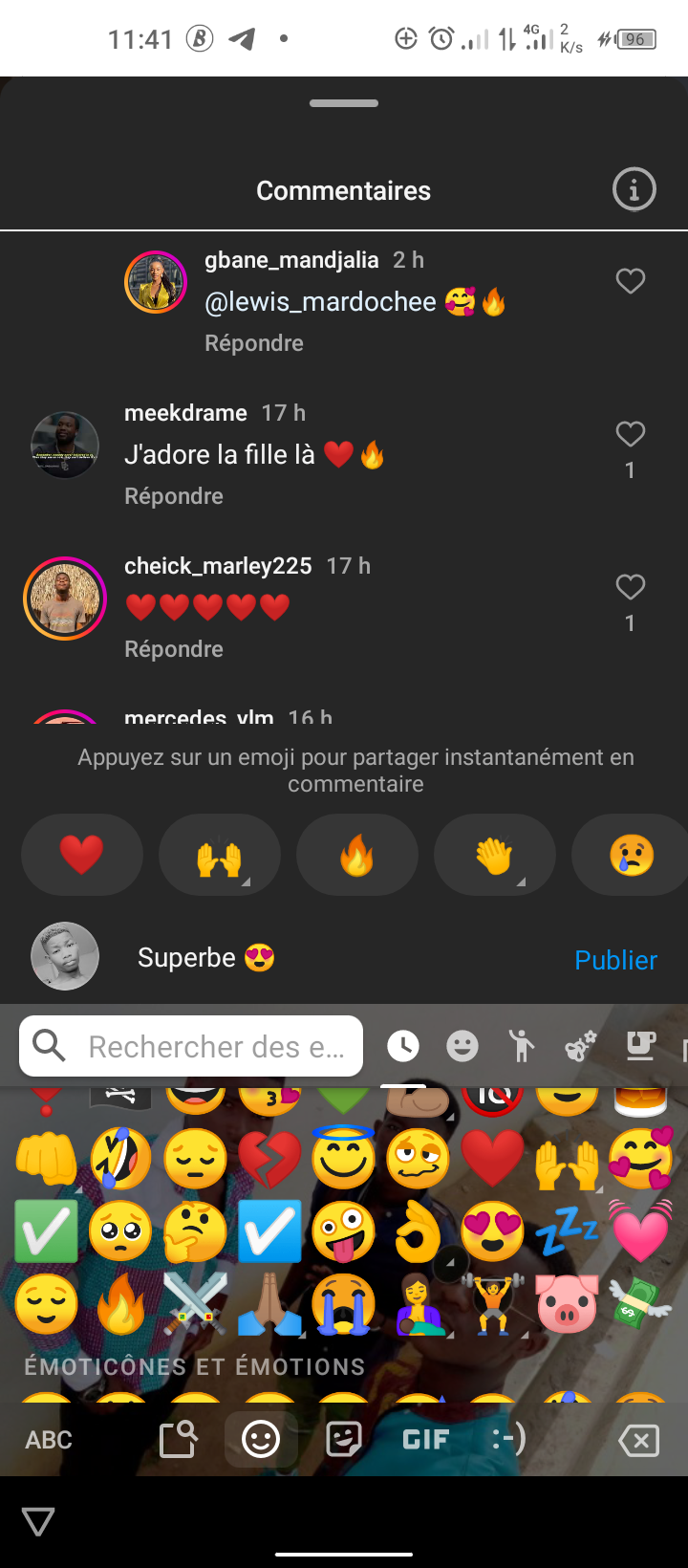Viewport: 688px width, 1568px height.
Task: Post the raised hands quick reaction
Action: [220, 855]
